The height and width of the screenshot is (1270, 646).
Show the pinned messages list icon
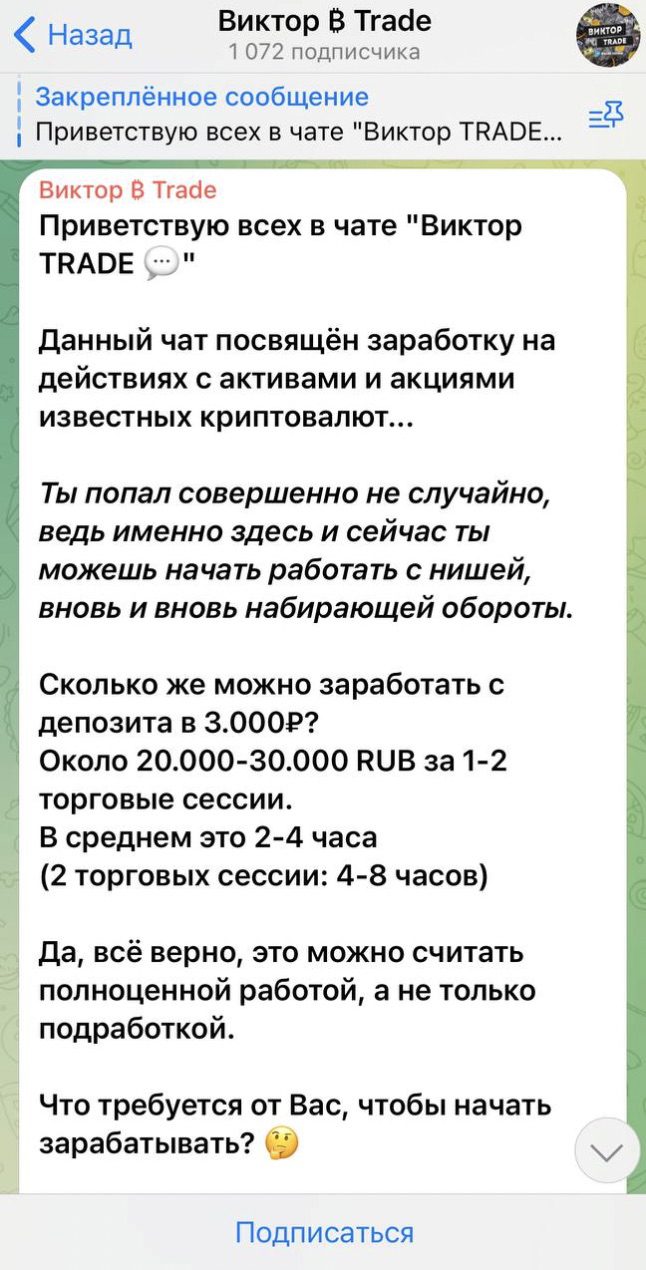point(606,117)
